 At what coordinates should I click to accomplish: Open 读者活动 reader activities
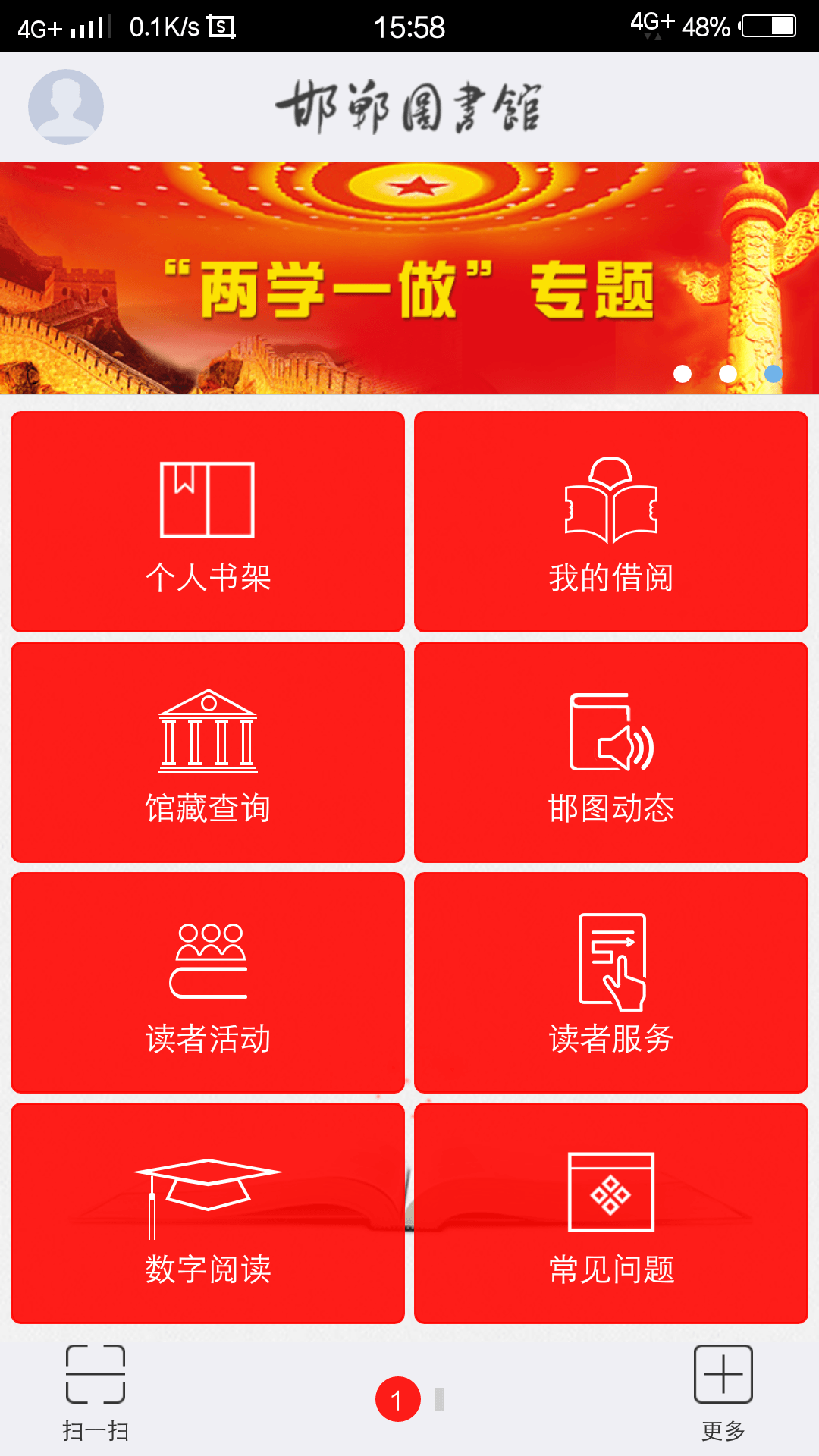click(x=208, y=983)
